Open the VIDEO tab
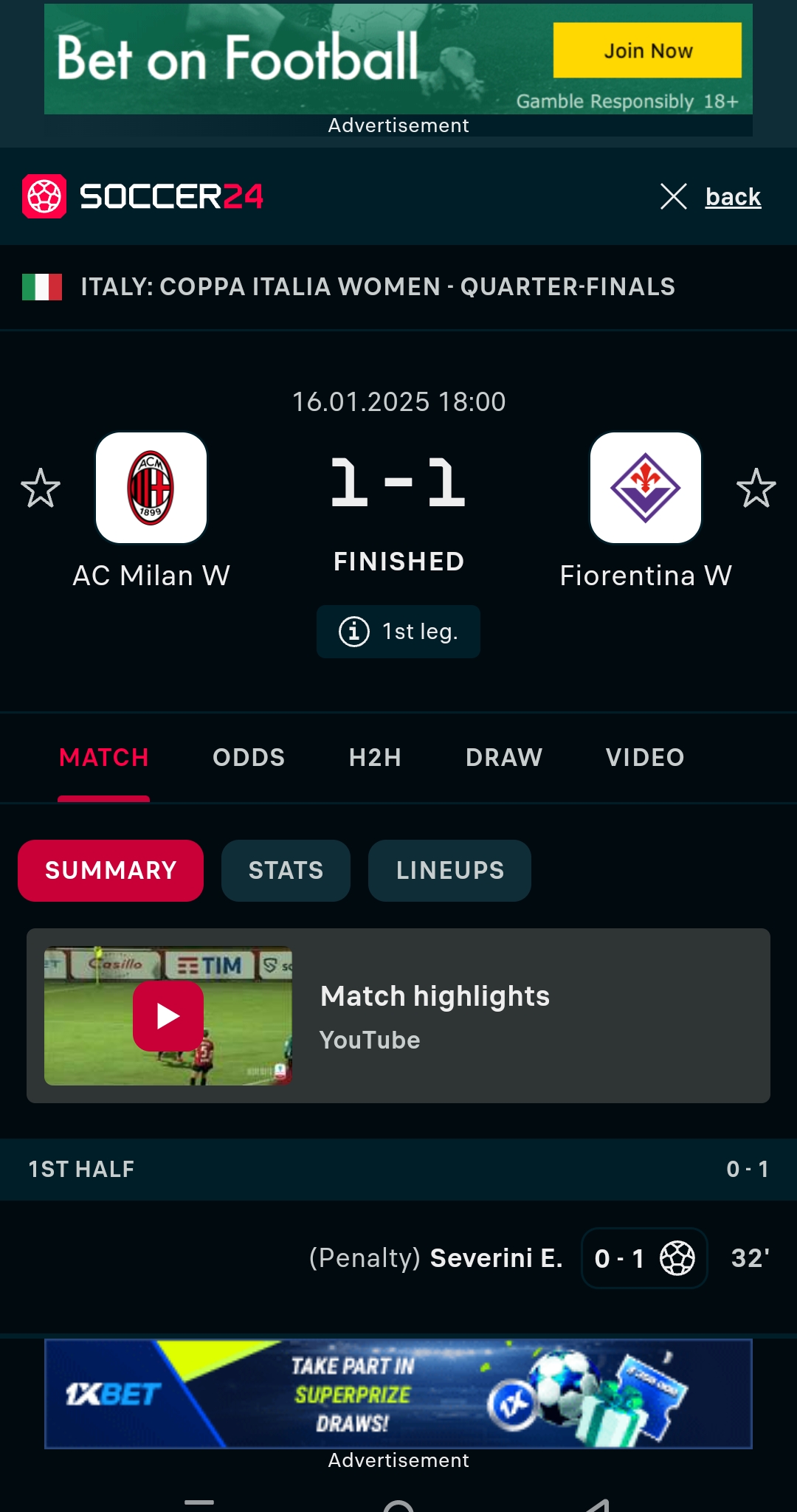Image resolution: width=797 pixels, height=1512 pixels. pos(645,757)
